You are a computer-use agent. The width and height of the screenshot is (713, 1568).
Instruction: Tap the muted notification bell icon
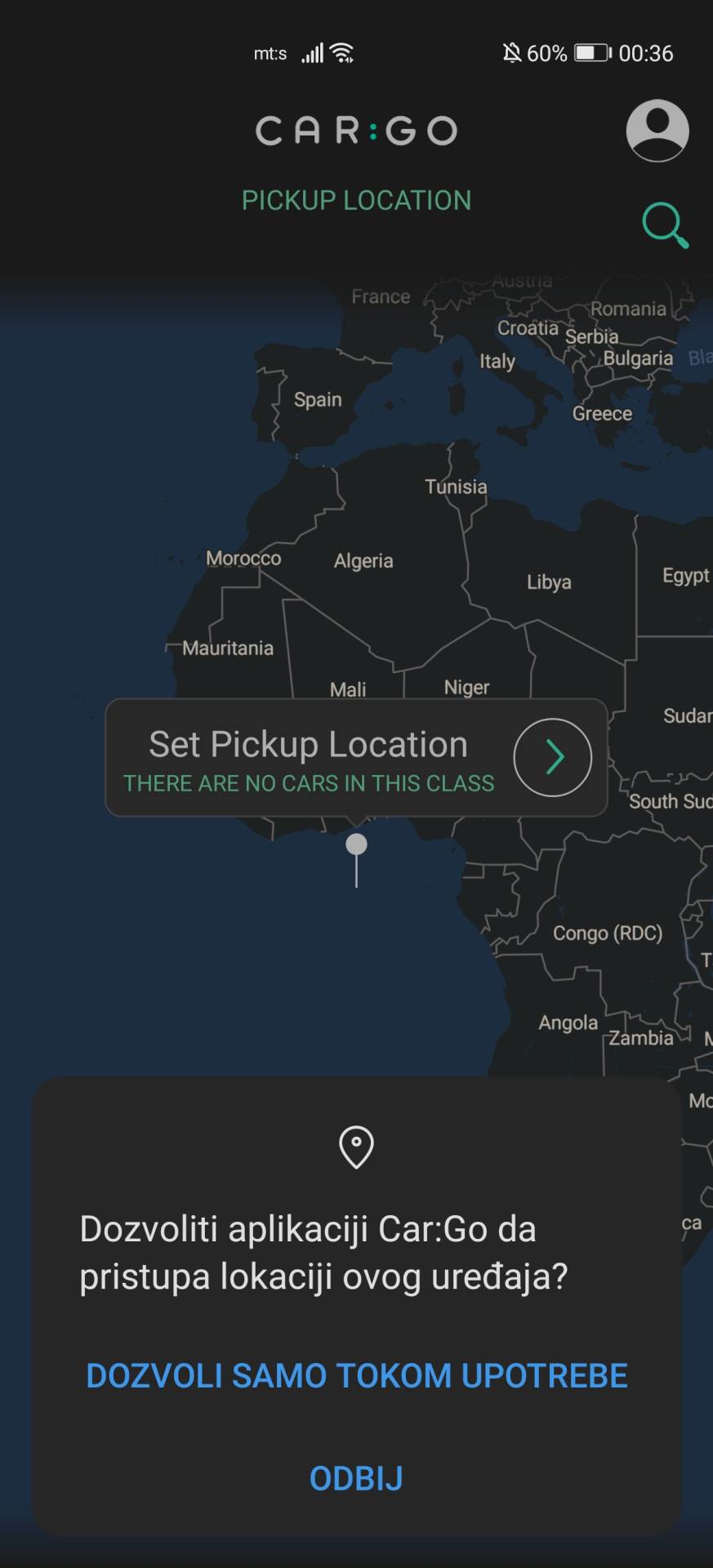[x=510, y=51]
